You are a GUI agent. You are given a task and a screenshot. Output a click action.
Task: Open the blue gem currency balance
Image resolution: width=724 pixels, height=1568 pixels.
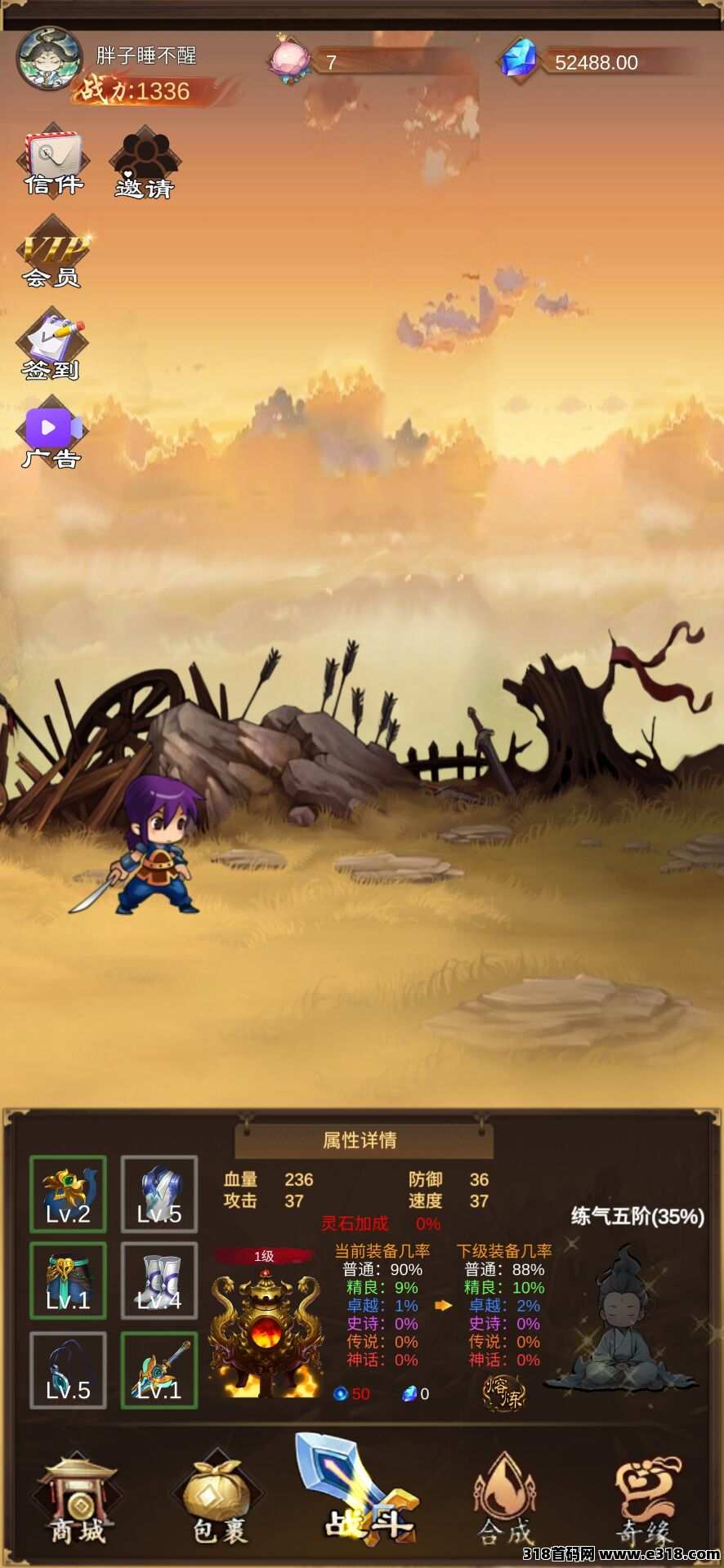(x=597, y=60)
